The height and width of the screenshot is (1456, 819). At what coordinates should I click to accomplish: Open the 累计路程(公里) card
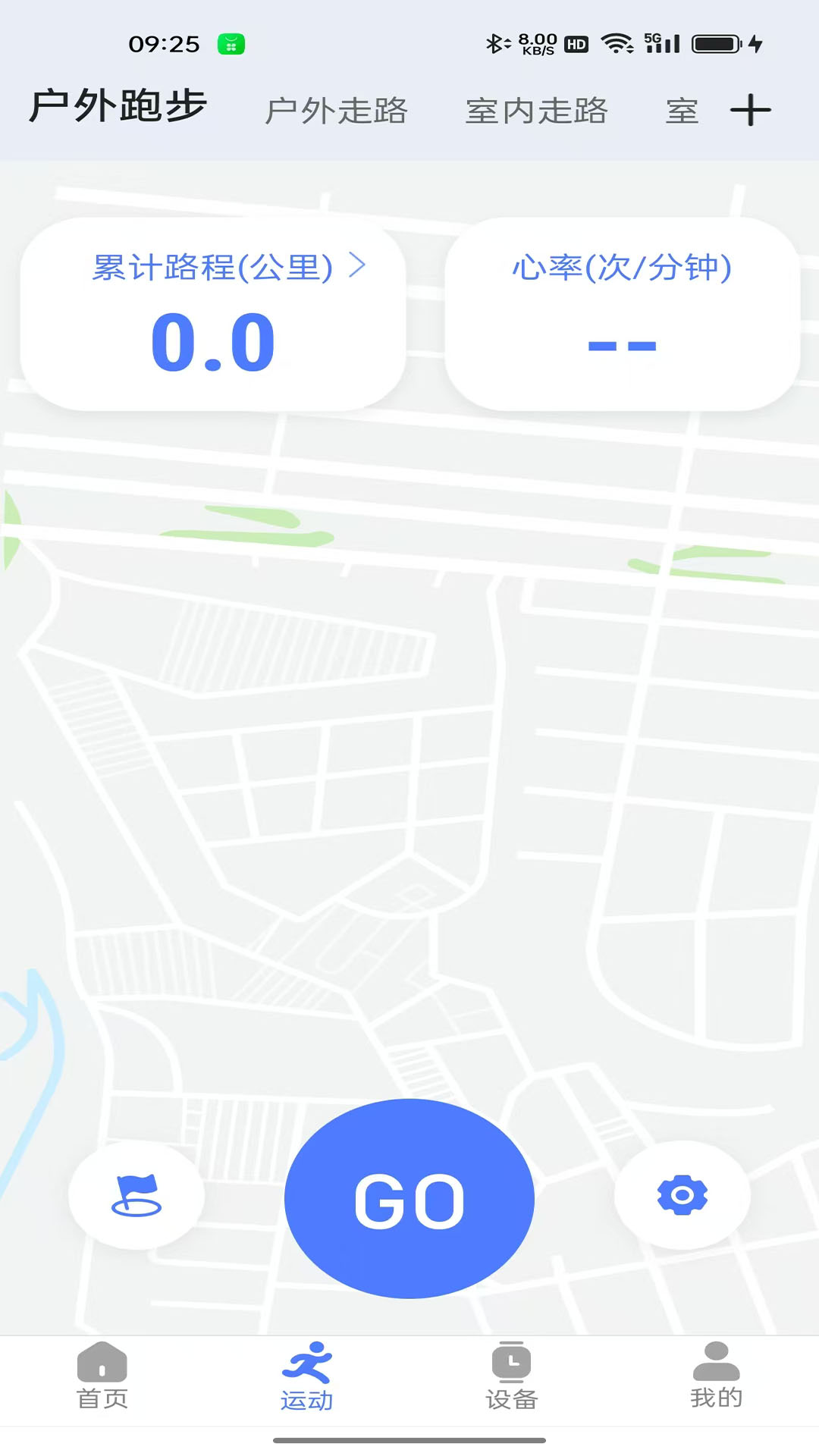pos(213,314)
